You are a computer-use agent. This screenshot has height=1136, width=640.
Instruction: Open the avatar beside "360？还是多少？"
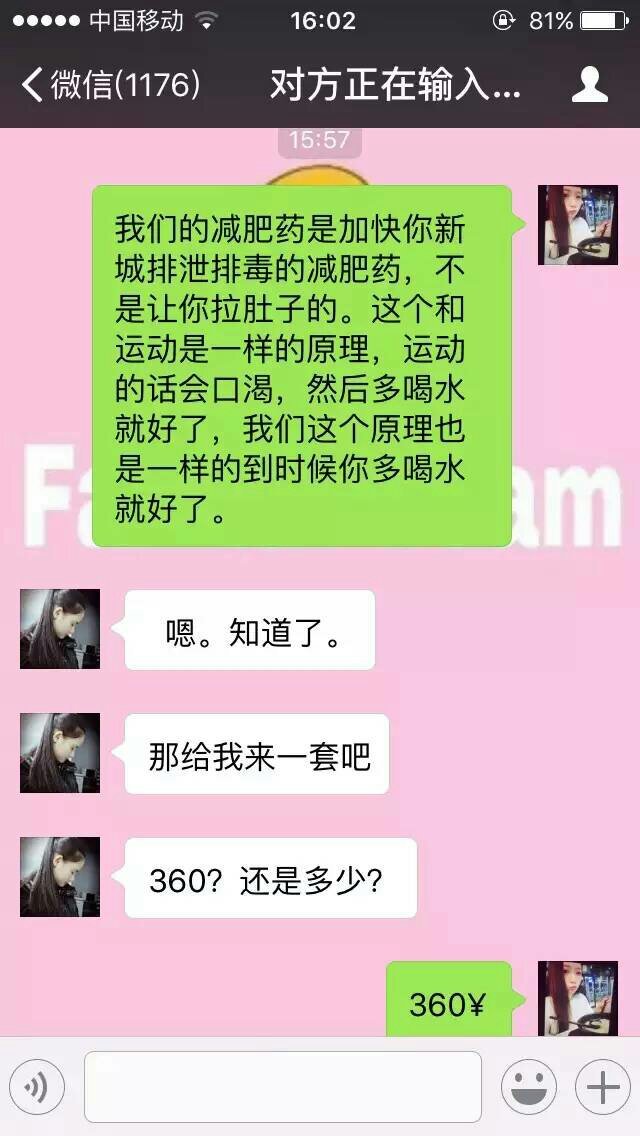pyautogui.click(x=60, y=877)
